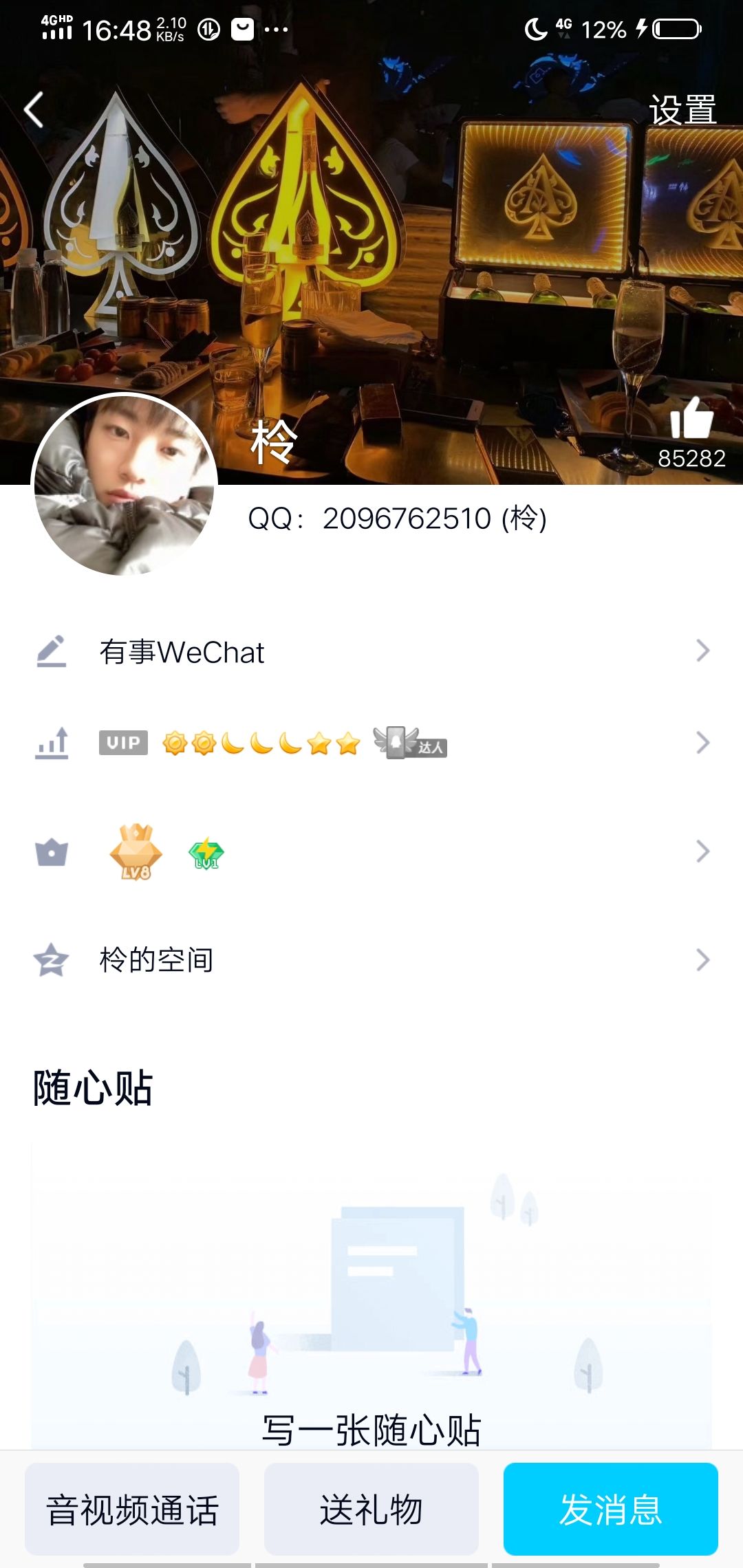Like the profile with the thumbs-up icon
The image size is (743, 1568).
pos(691,420)
